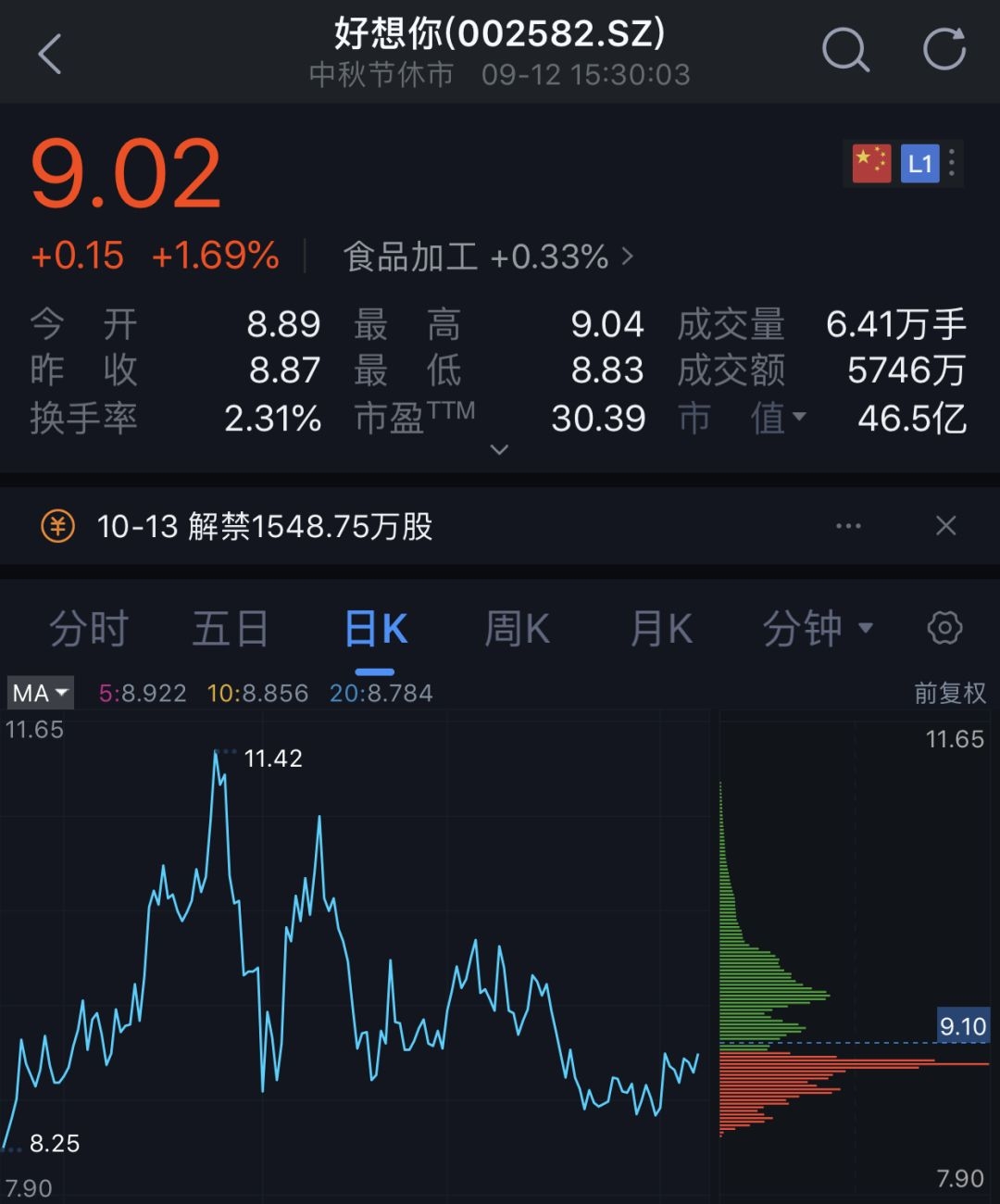Refresh the stock quote data
Screen dimensions: 1000x1204
point(944,50)
